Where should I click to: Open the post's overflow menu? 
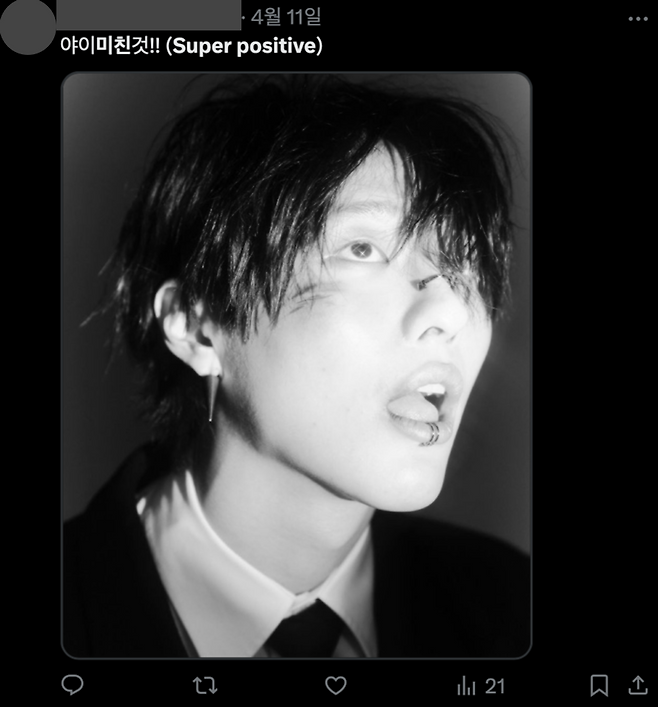pyautogui.click(x=637, y=18)
